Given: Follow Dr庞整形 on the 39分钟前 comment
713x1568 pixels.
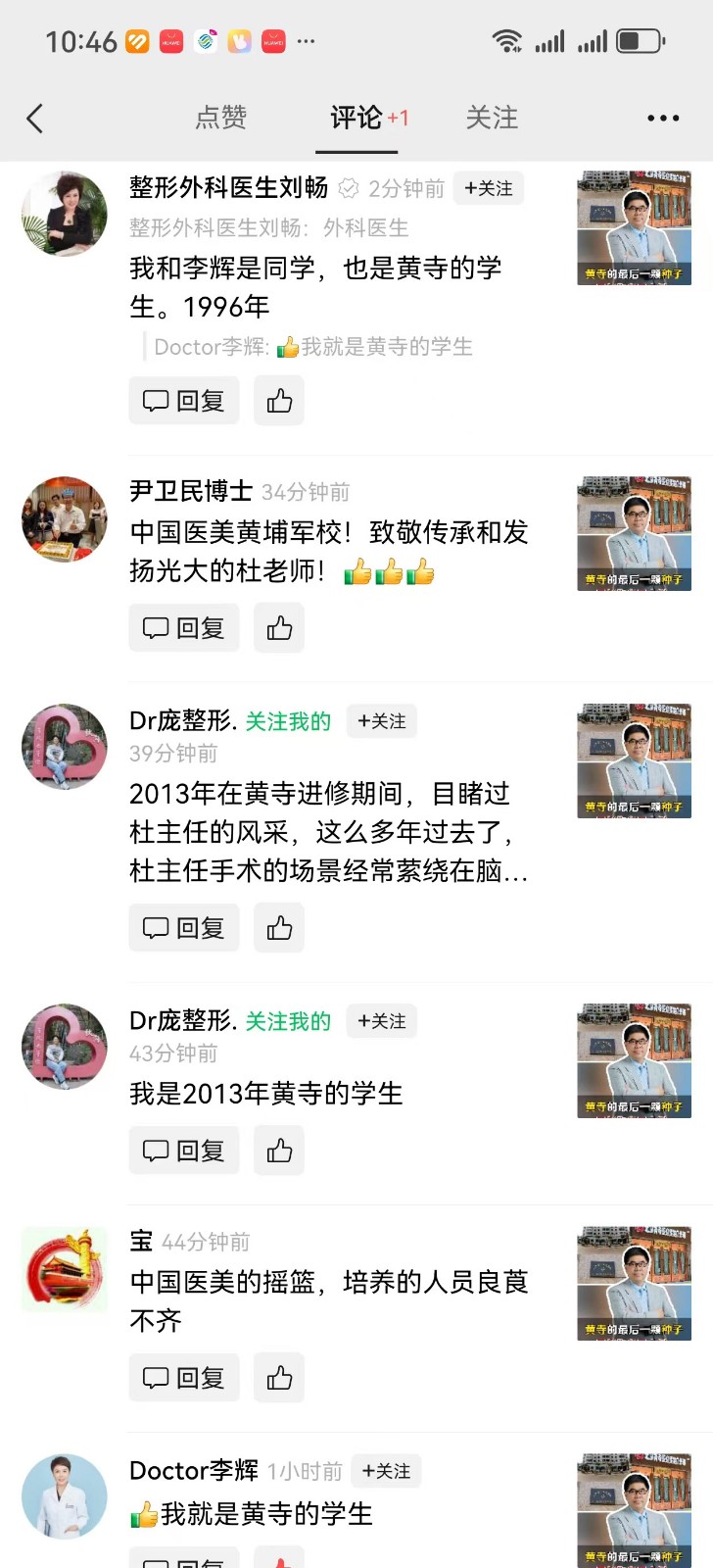Looking at the screenshot, I should tap(382, 721).
